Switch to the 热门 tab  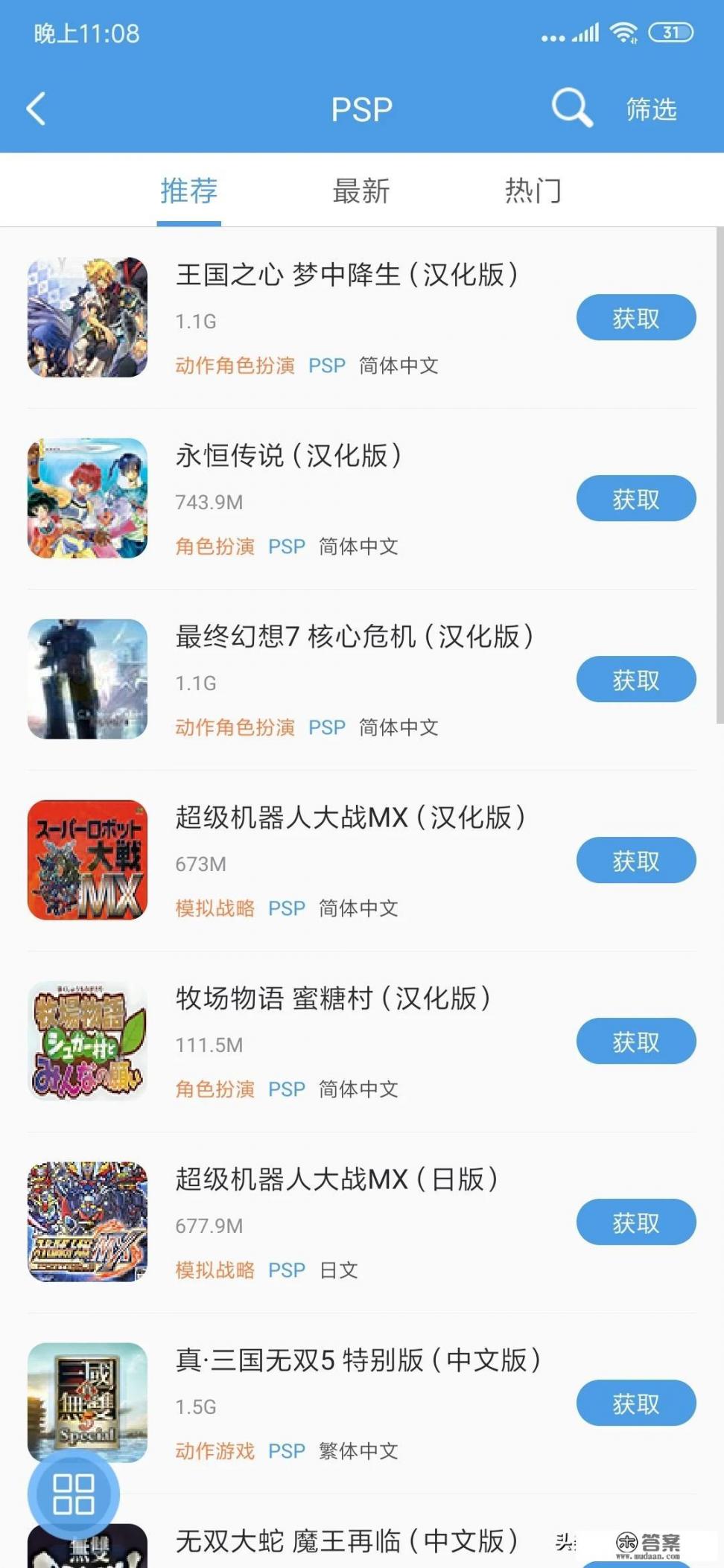[x=532, y=191]
